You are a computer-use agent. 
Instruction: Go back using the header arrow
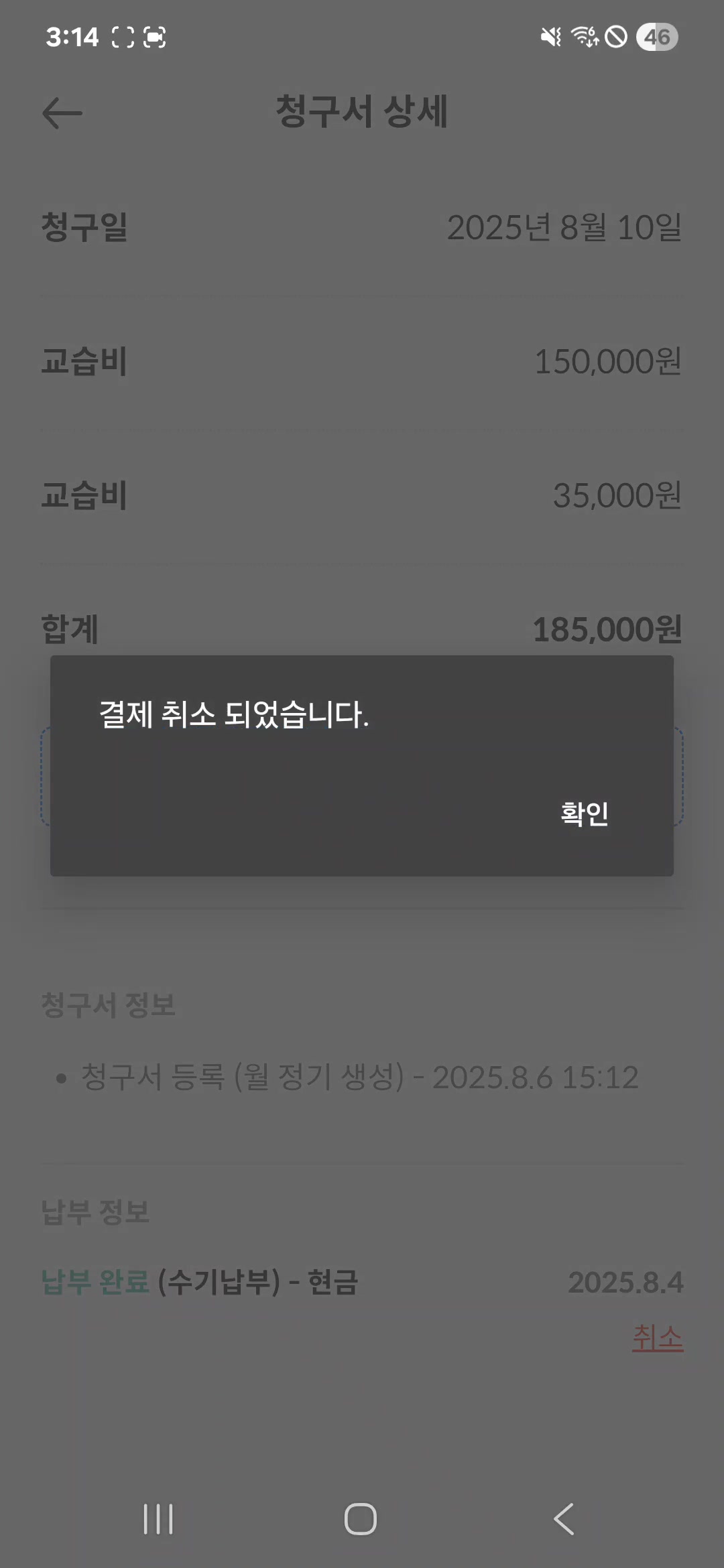[x=62, y=113]
